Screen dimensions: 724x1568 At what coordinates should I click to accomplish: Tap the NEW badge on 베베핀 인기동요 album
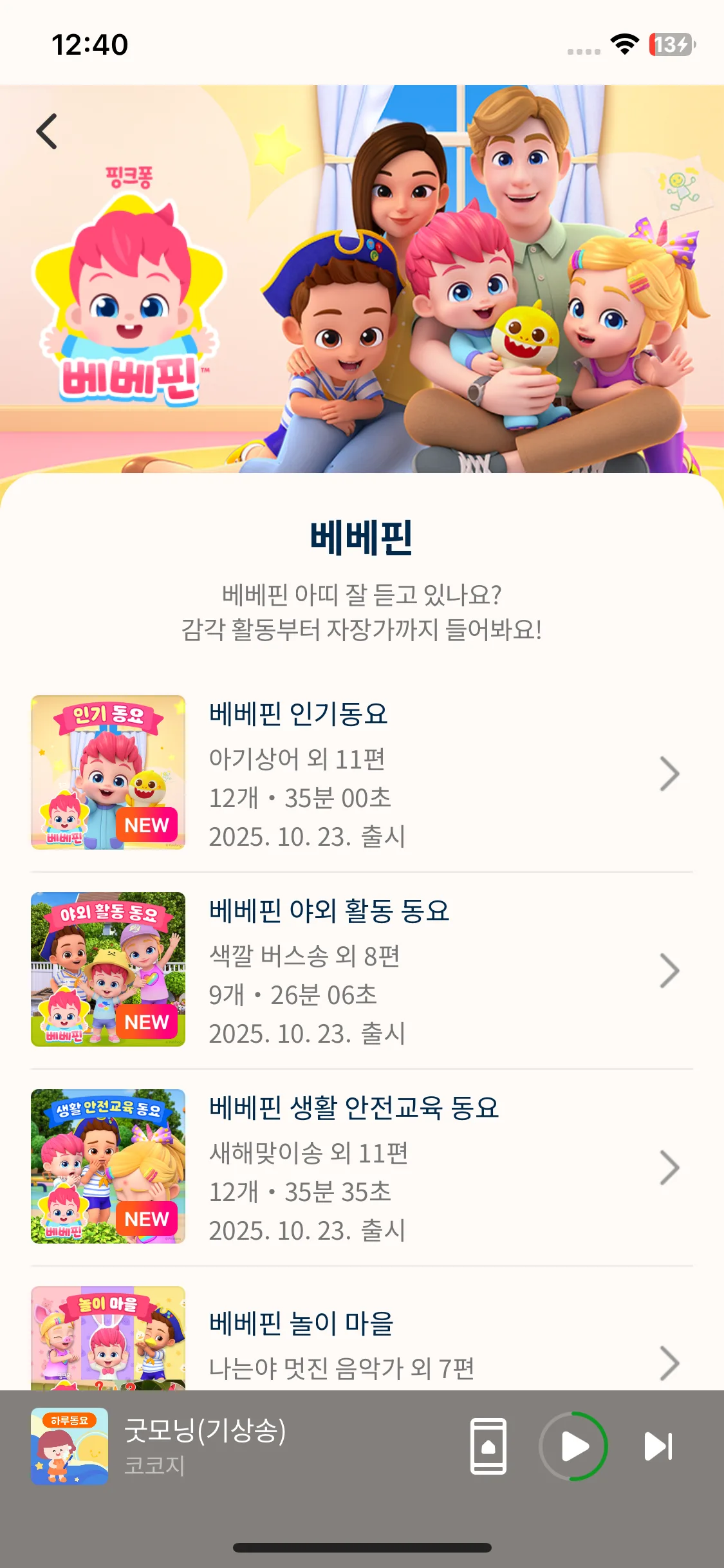click(x=147, y=823)
